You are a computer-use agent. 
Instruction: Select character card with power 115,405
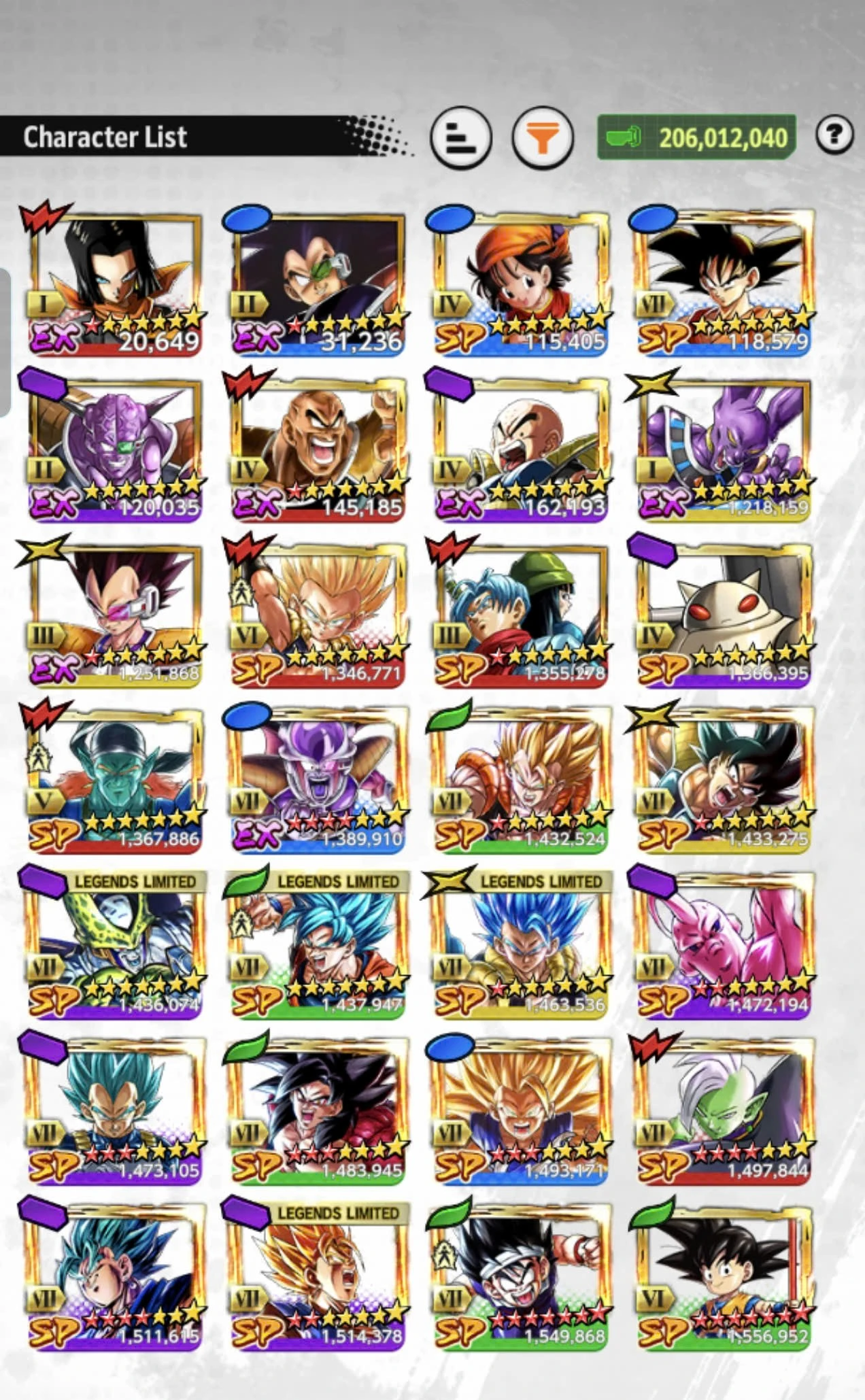[520, 282]
